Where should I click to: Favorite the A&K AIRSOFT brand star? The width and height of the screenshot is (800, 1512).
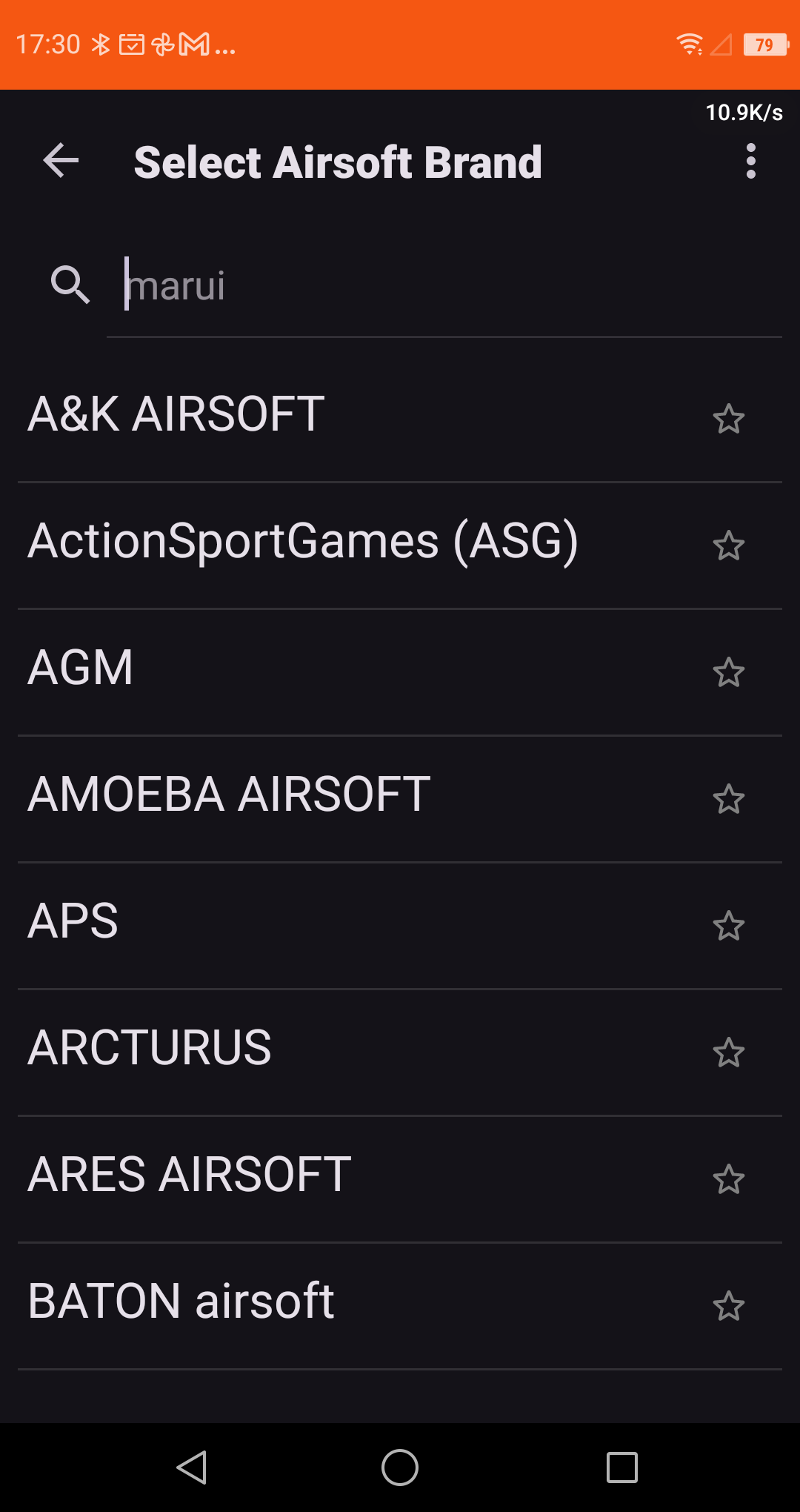click(729, 420)
